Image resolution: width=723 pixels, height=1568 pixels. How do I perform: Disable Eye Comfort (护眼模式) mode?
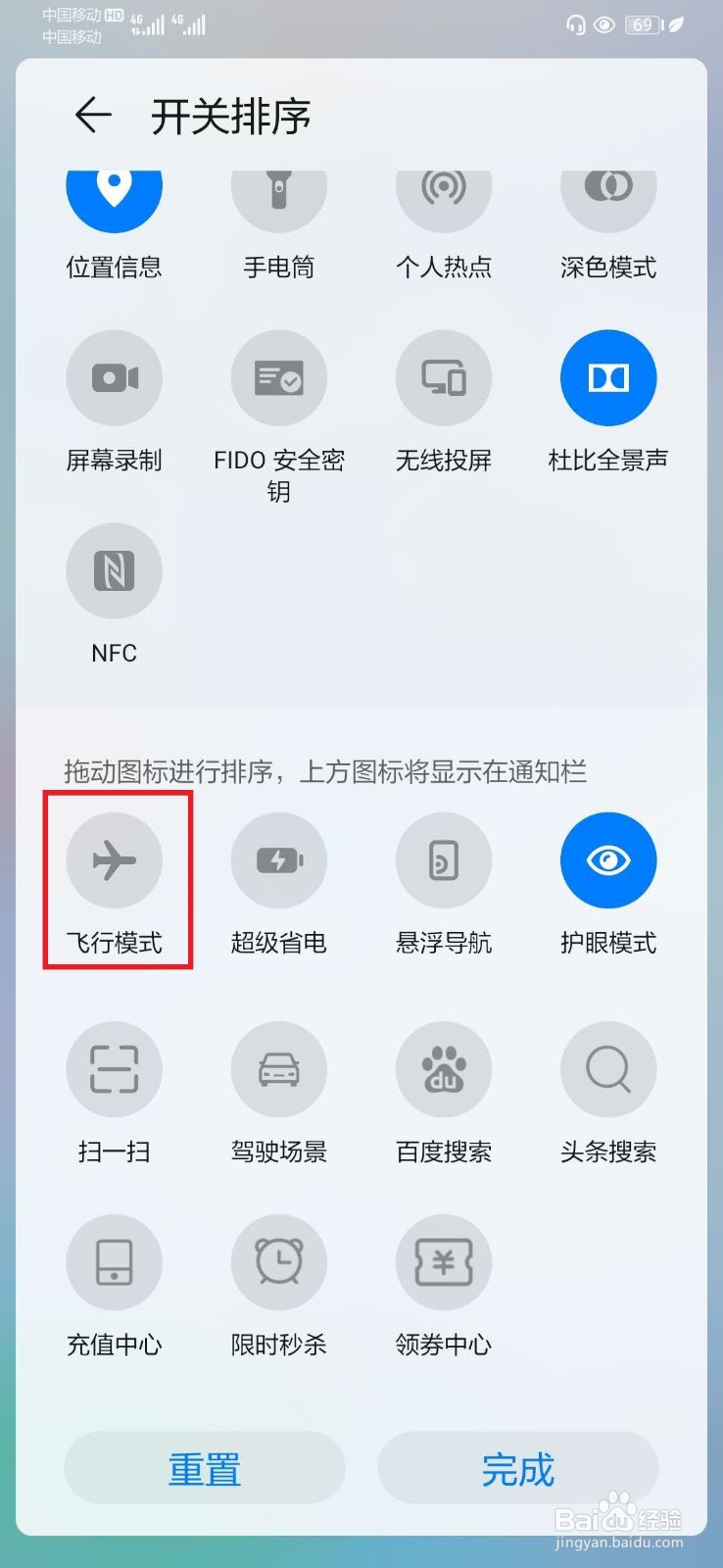607,859
